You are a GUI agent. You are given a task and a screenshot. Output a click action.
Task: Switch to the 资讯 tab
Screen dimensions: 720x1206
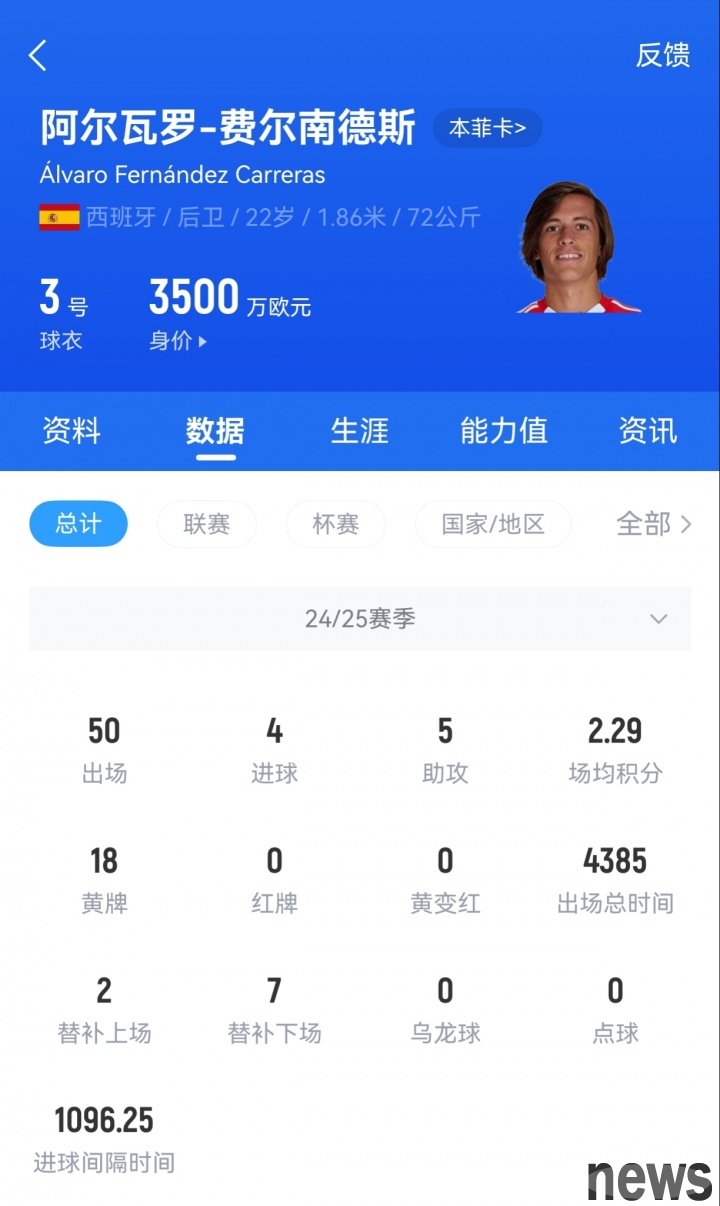click(x=647, y=431)
